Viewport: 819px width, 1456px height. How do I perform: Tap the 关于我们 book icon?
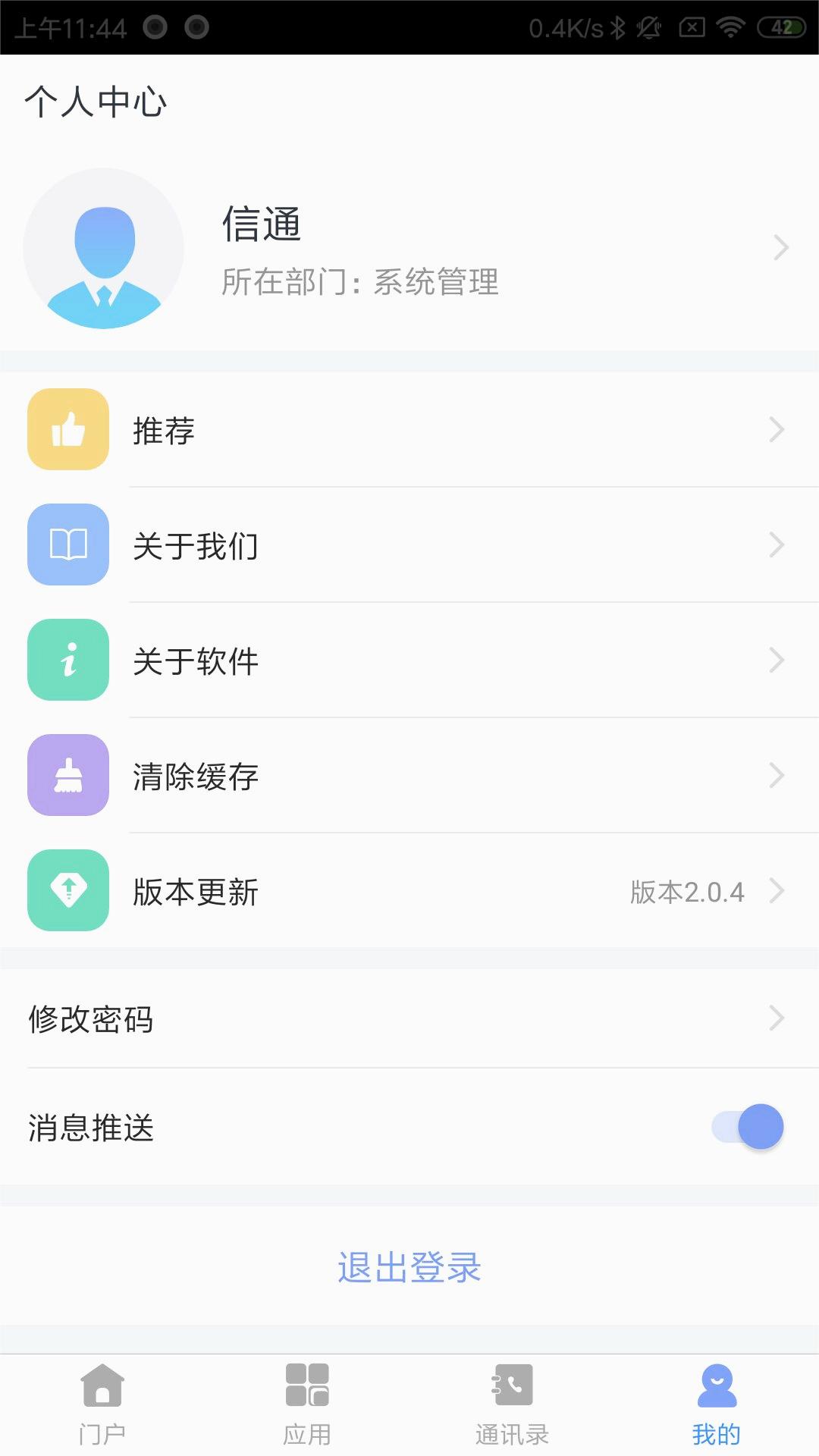pos(67,545)
